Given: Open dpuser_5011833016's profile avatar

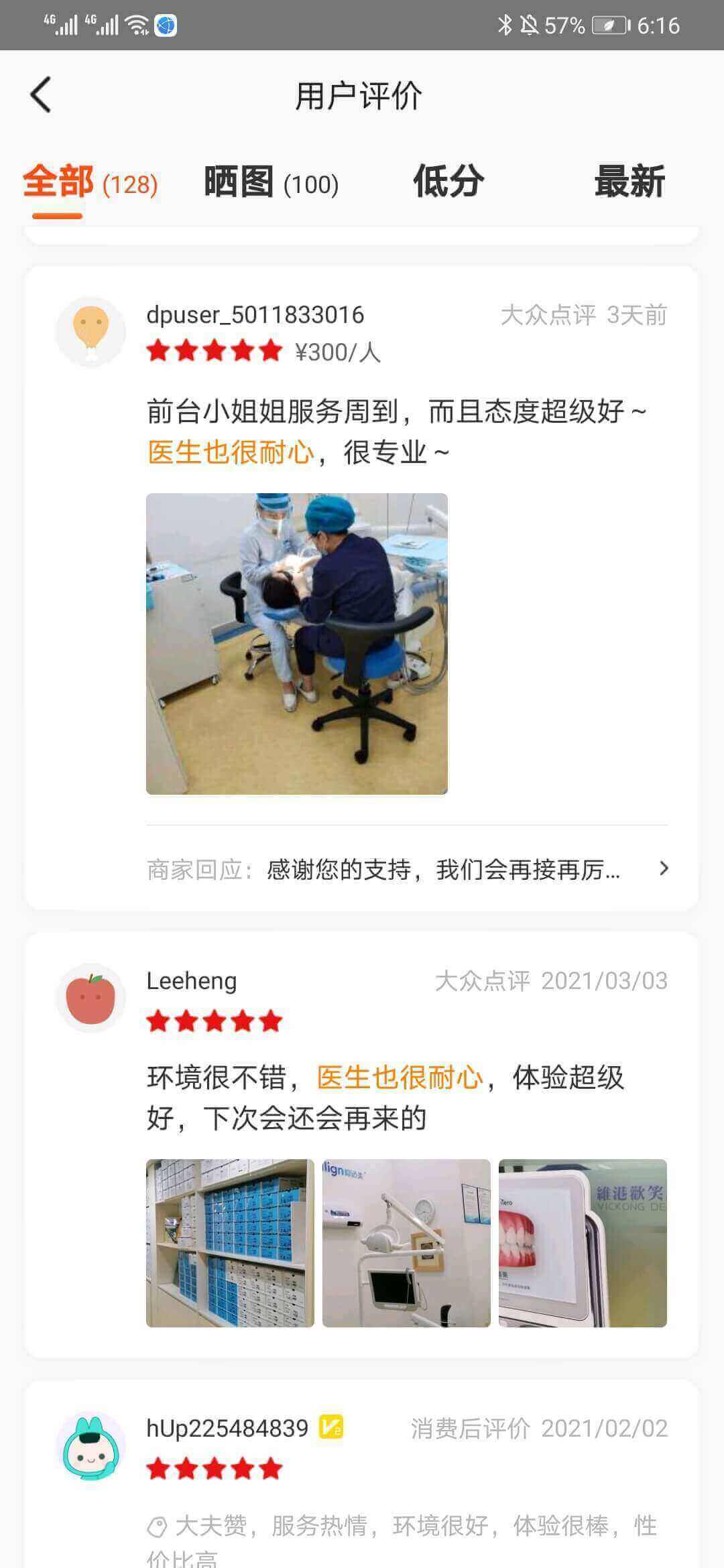Looking at the screenshot, I should [x=90, y=332].
